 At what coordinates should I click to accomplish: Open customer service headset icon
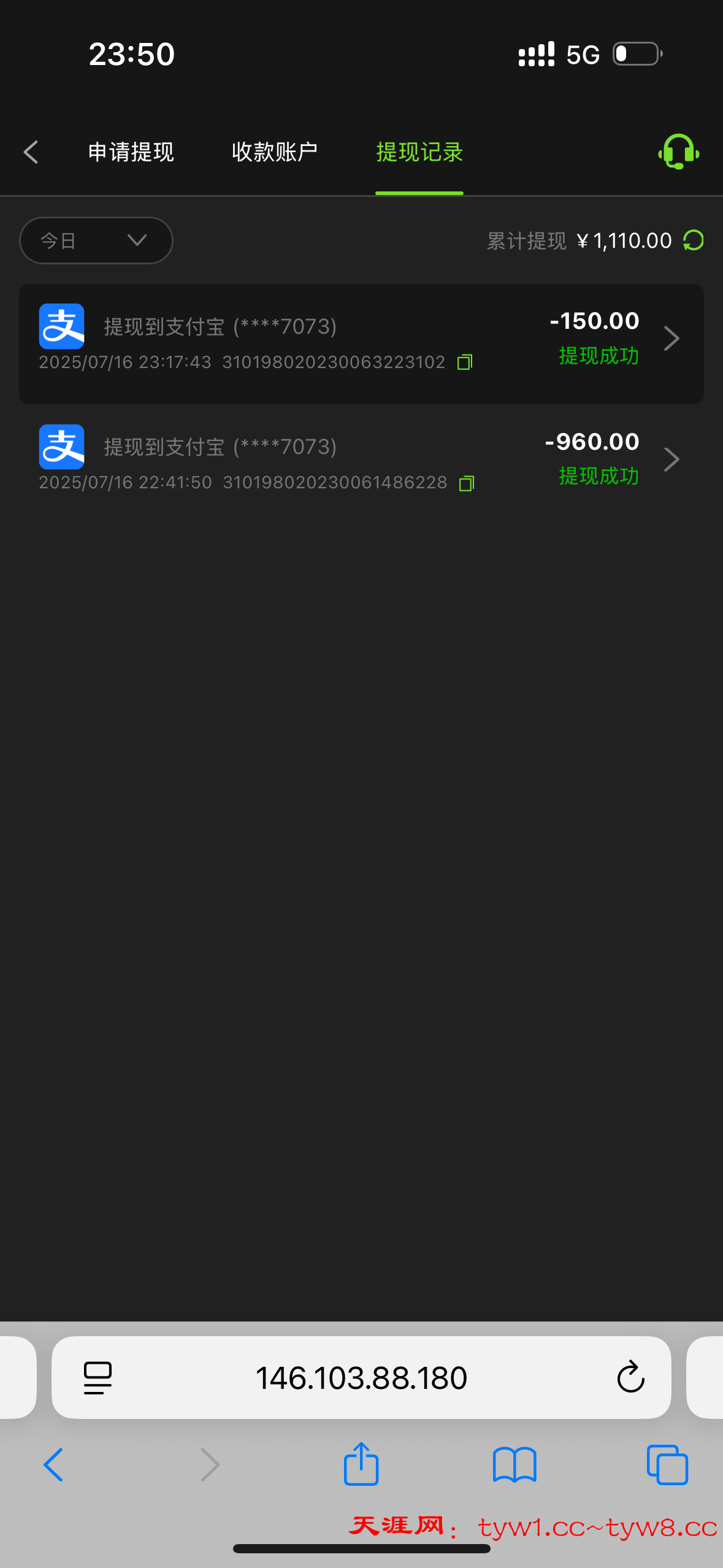[678, 152]
